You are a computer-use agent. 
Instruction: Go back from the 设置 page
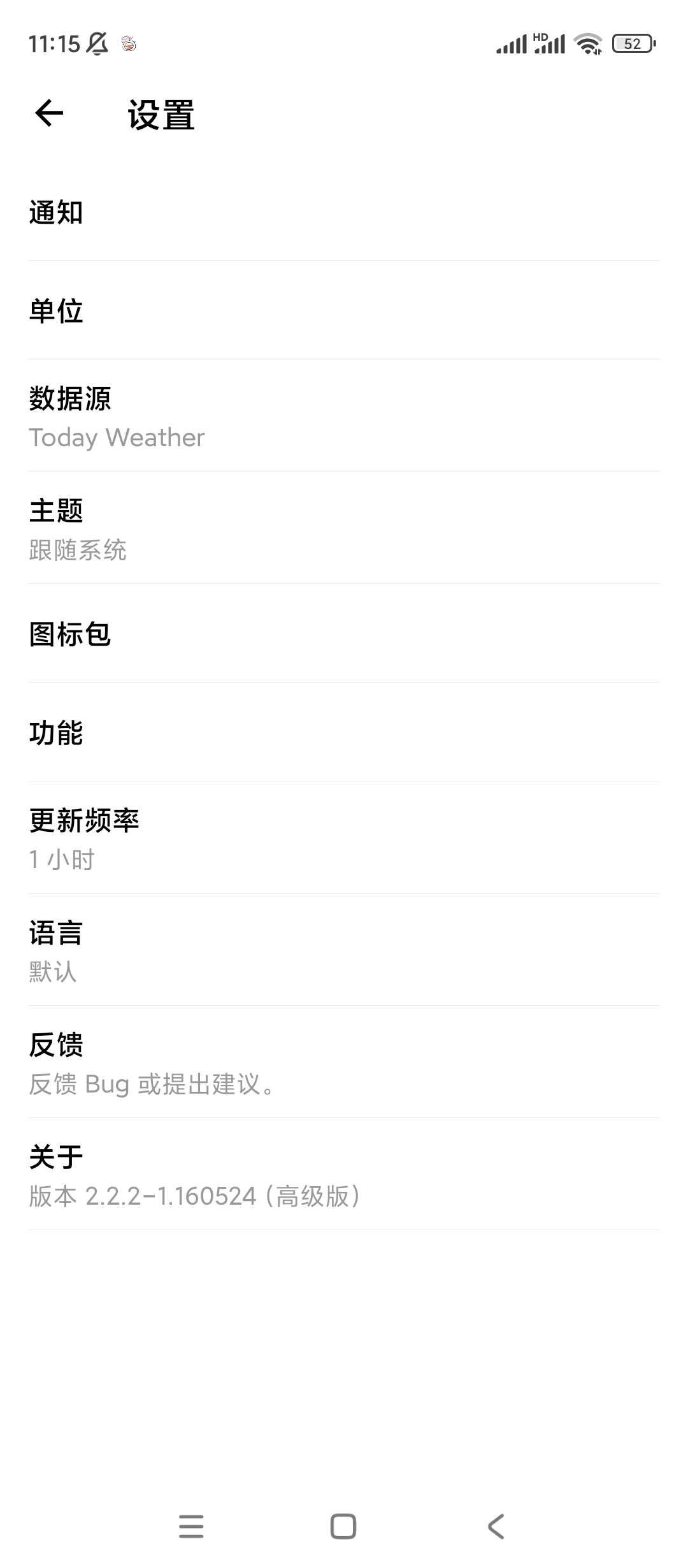[x=49, y=114]
